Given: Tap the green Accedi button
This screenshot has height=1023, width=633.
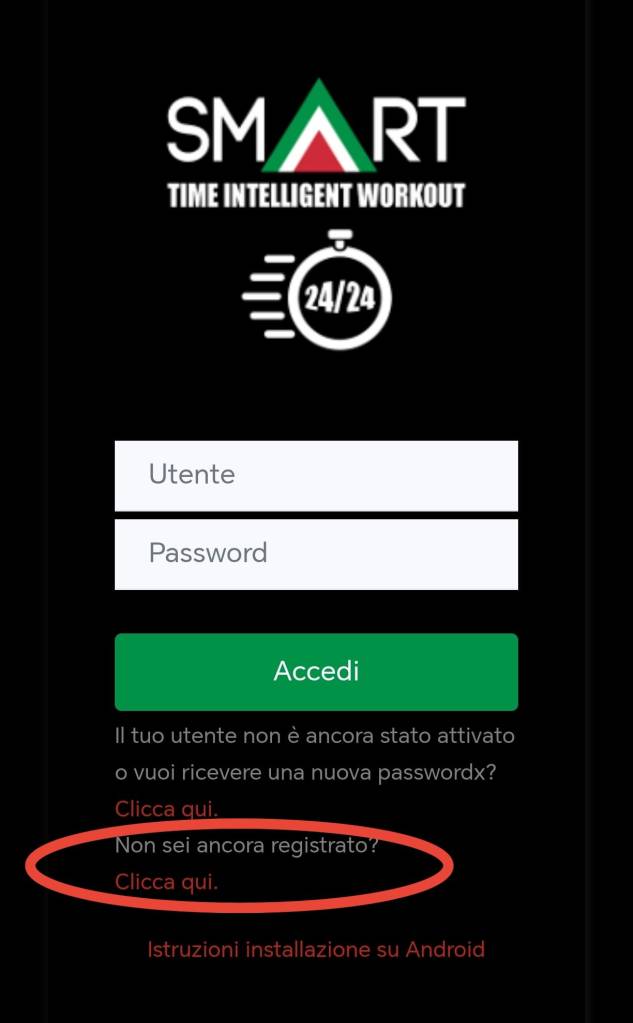Looking at the screenshot, I should (316, 671).
